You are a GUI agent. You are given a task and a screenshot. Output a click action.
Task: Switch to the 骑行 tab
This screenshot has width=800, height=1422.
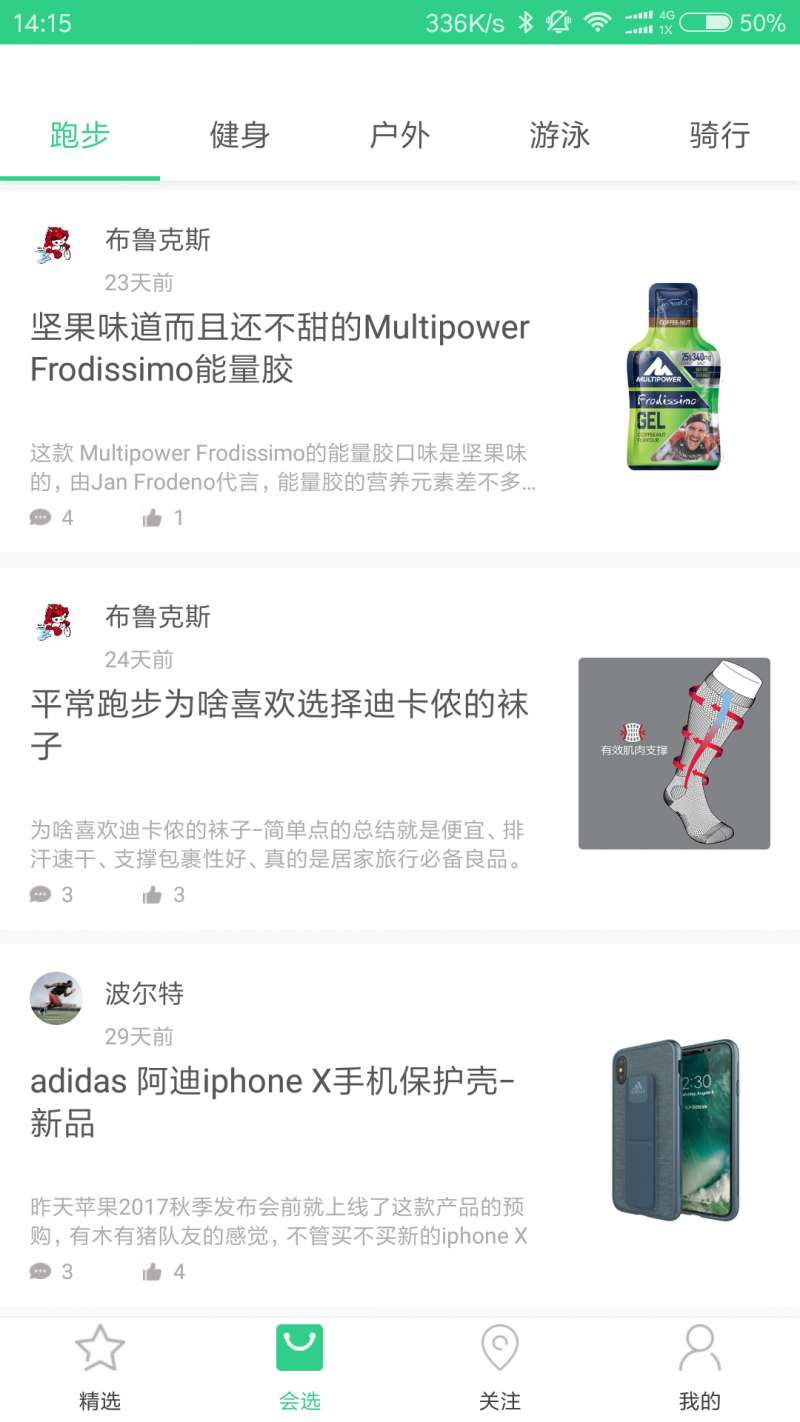[720, 135]
